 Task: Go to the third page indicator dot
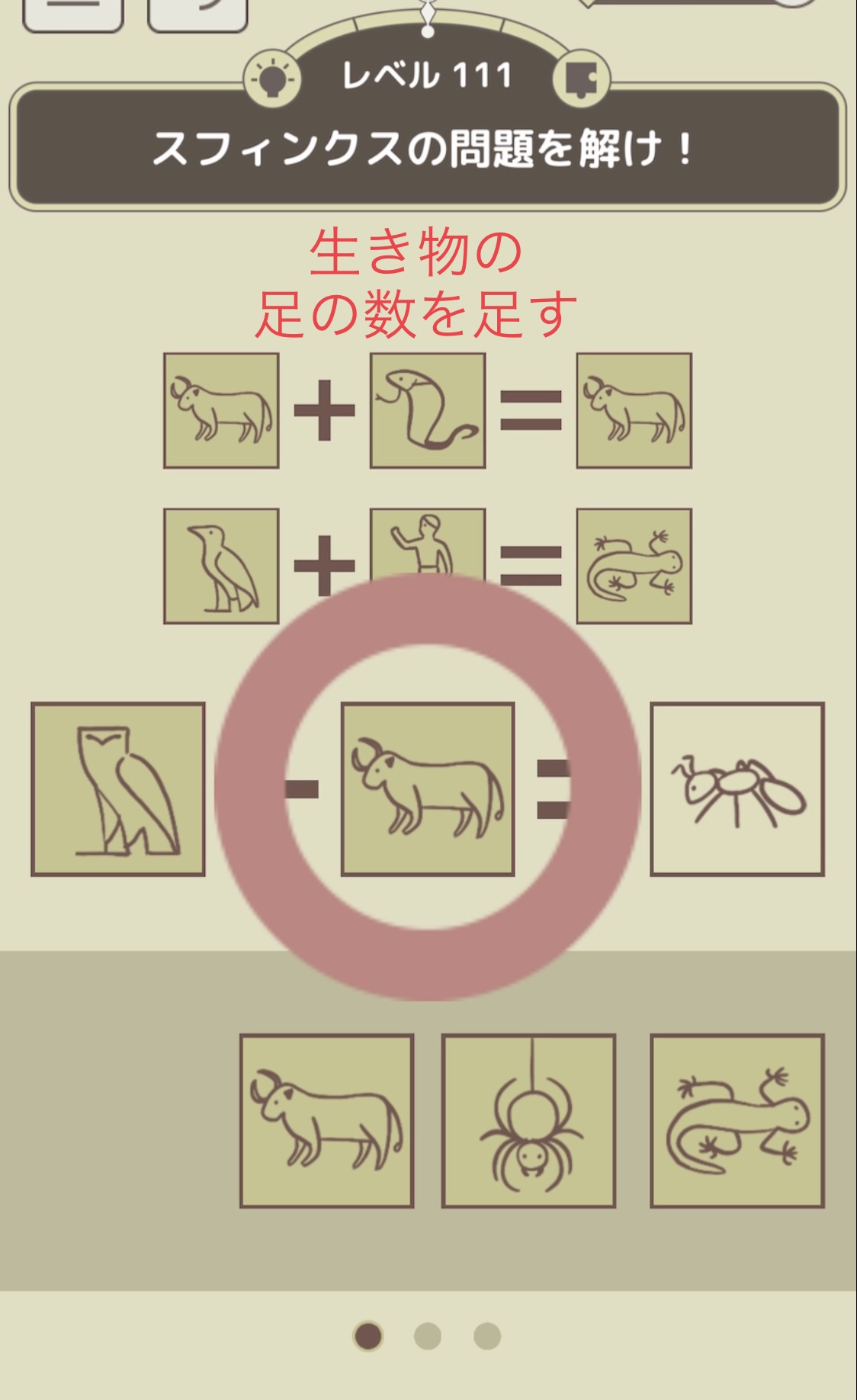pyautogui.click(x=487, y=1336)
